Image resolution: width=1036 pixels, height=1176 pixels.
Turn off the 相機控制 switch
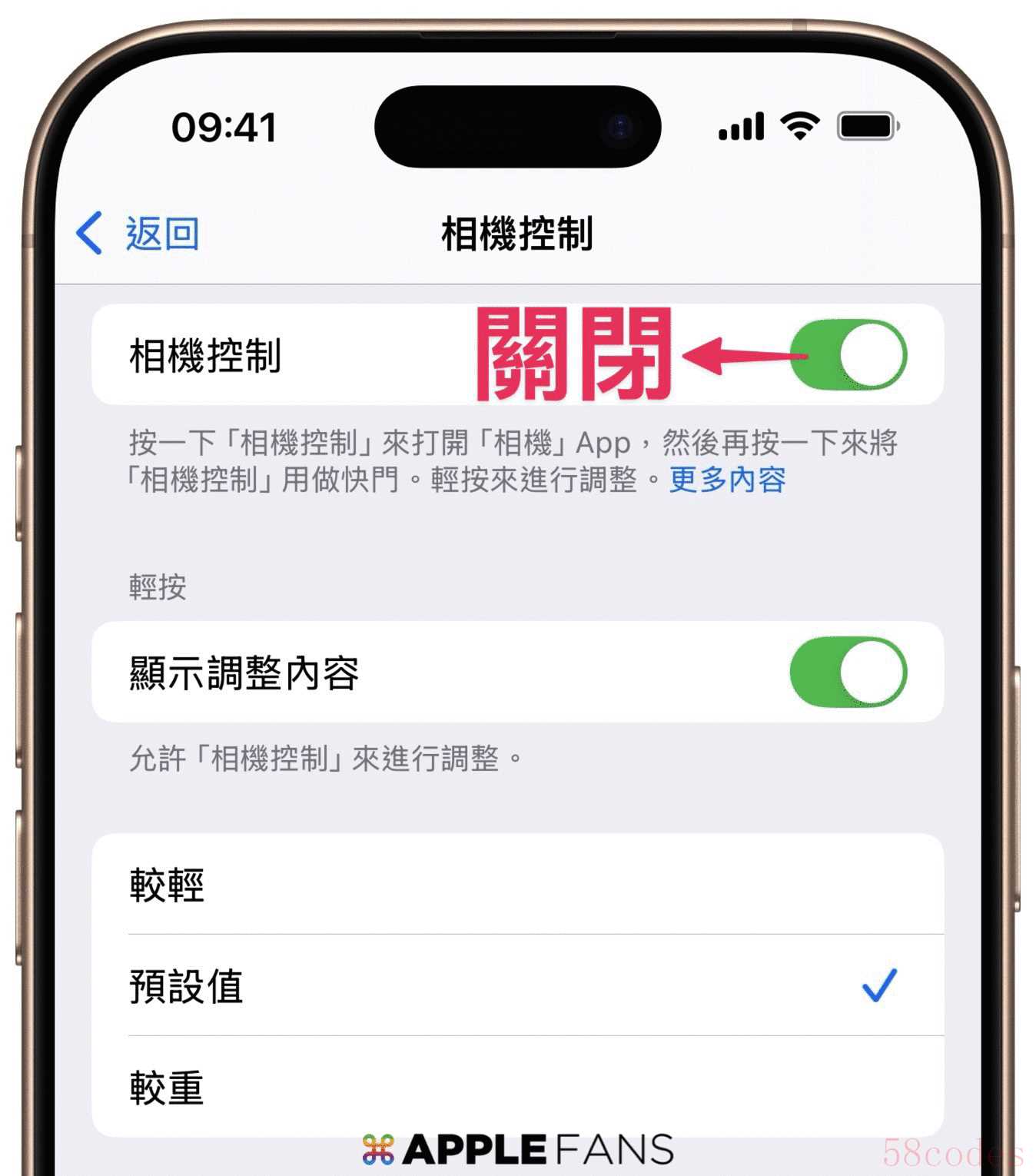(848, 355)
